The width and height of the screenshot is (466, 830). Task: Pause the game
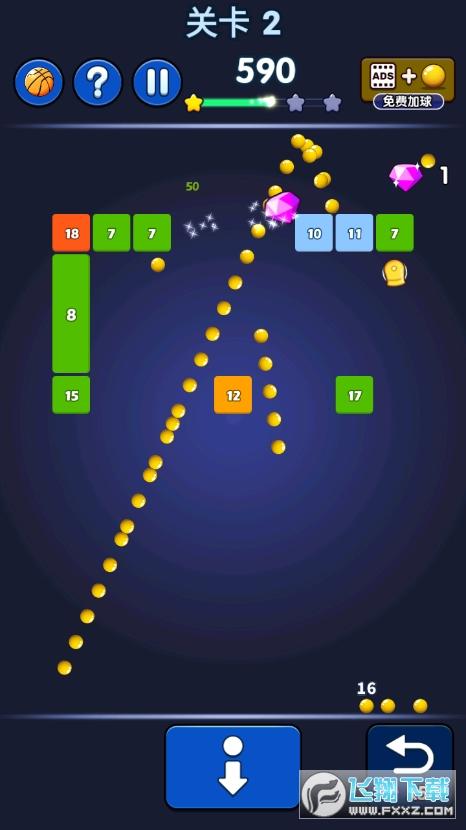[157, 82]
